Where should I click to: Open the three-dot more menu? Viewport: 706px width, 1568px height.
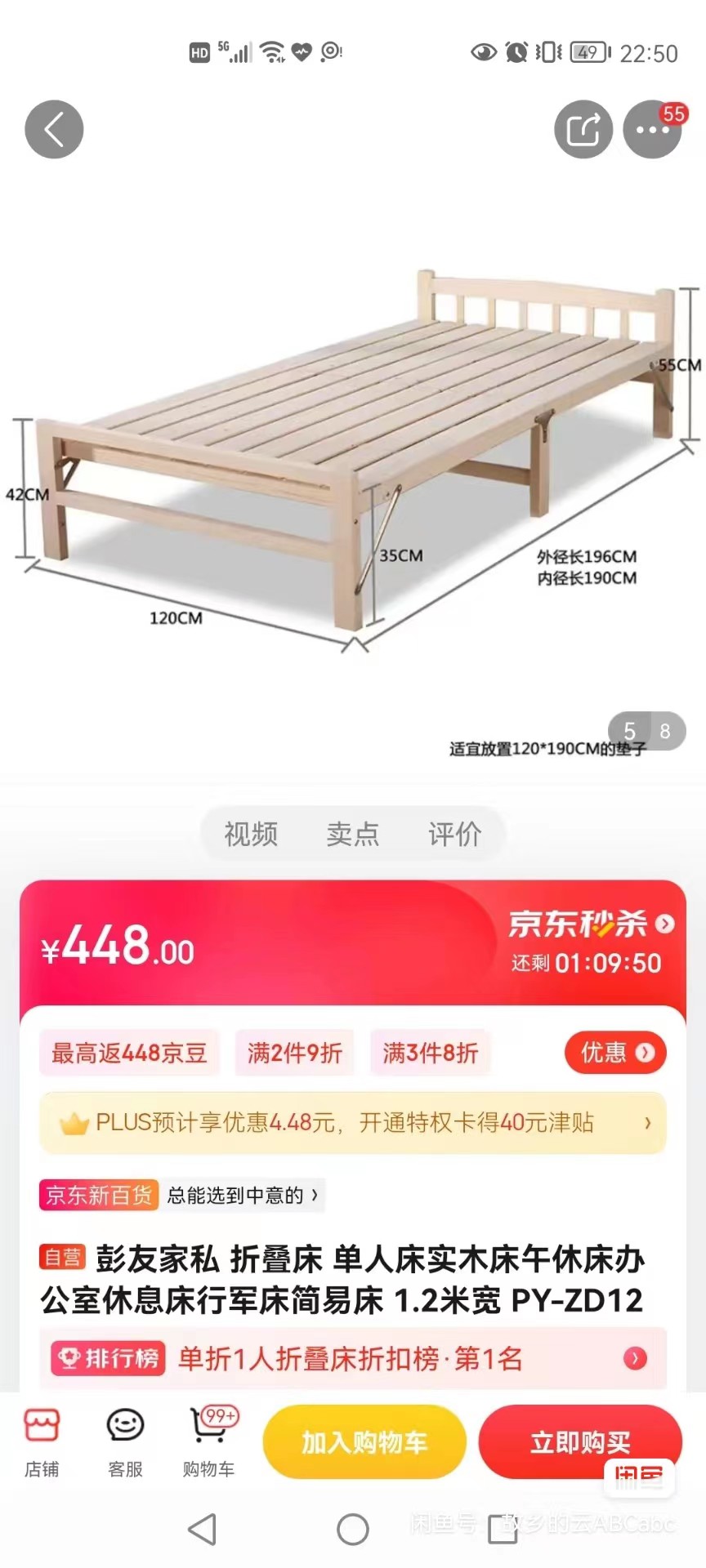coord(652,129)
